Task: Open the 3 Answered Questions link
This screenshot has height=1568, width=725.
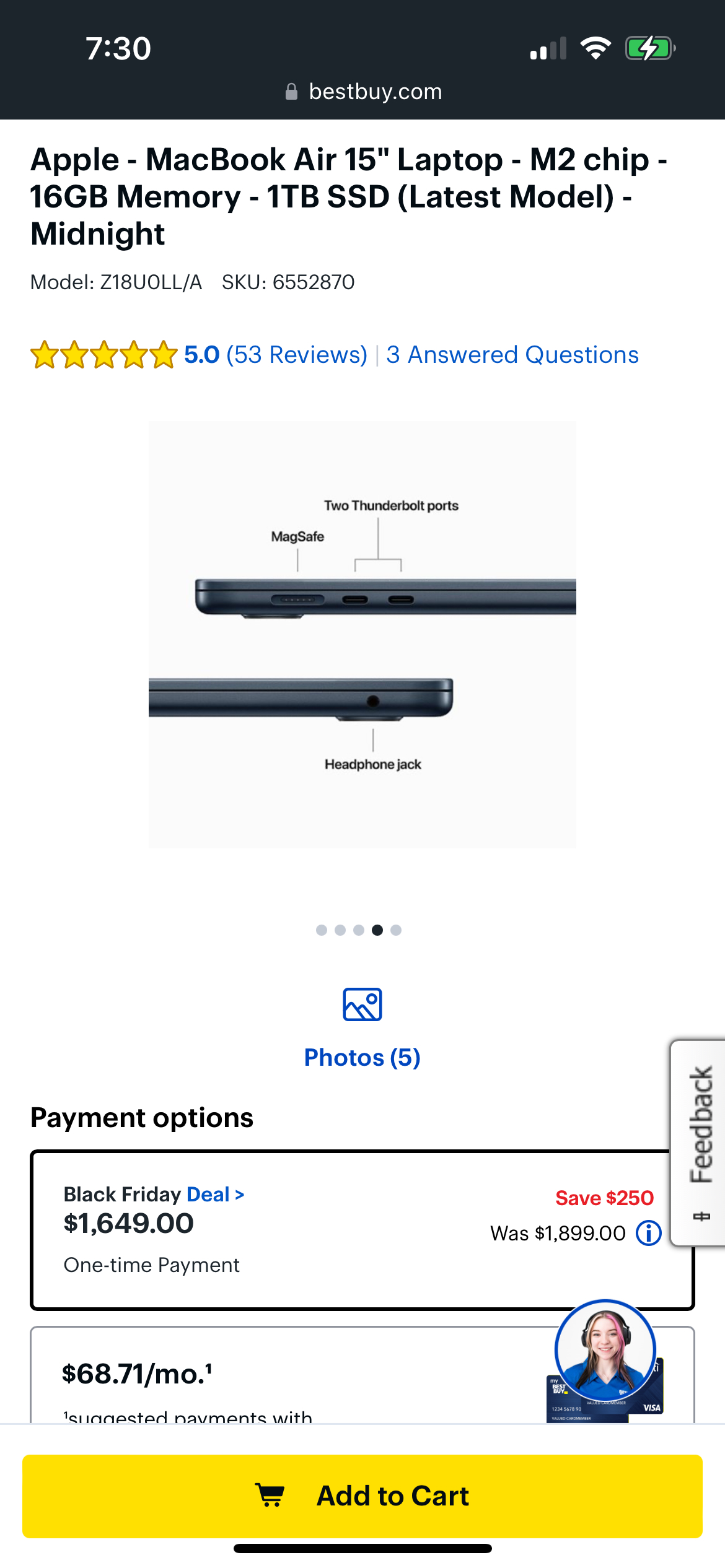Action: point(512,355)
